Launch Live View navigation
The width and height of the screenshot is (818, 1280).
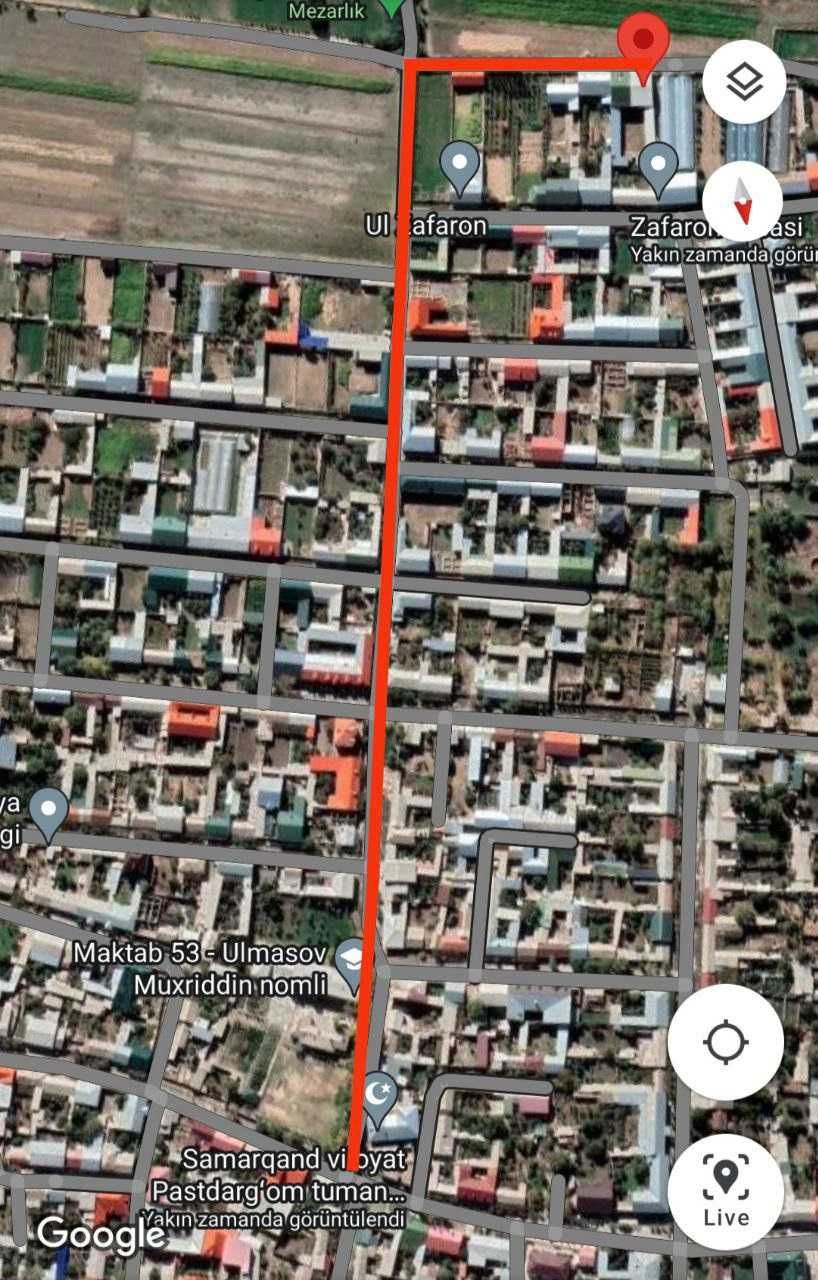(x=726, y=1192)
